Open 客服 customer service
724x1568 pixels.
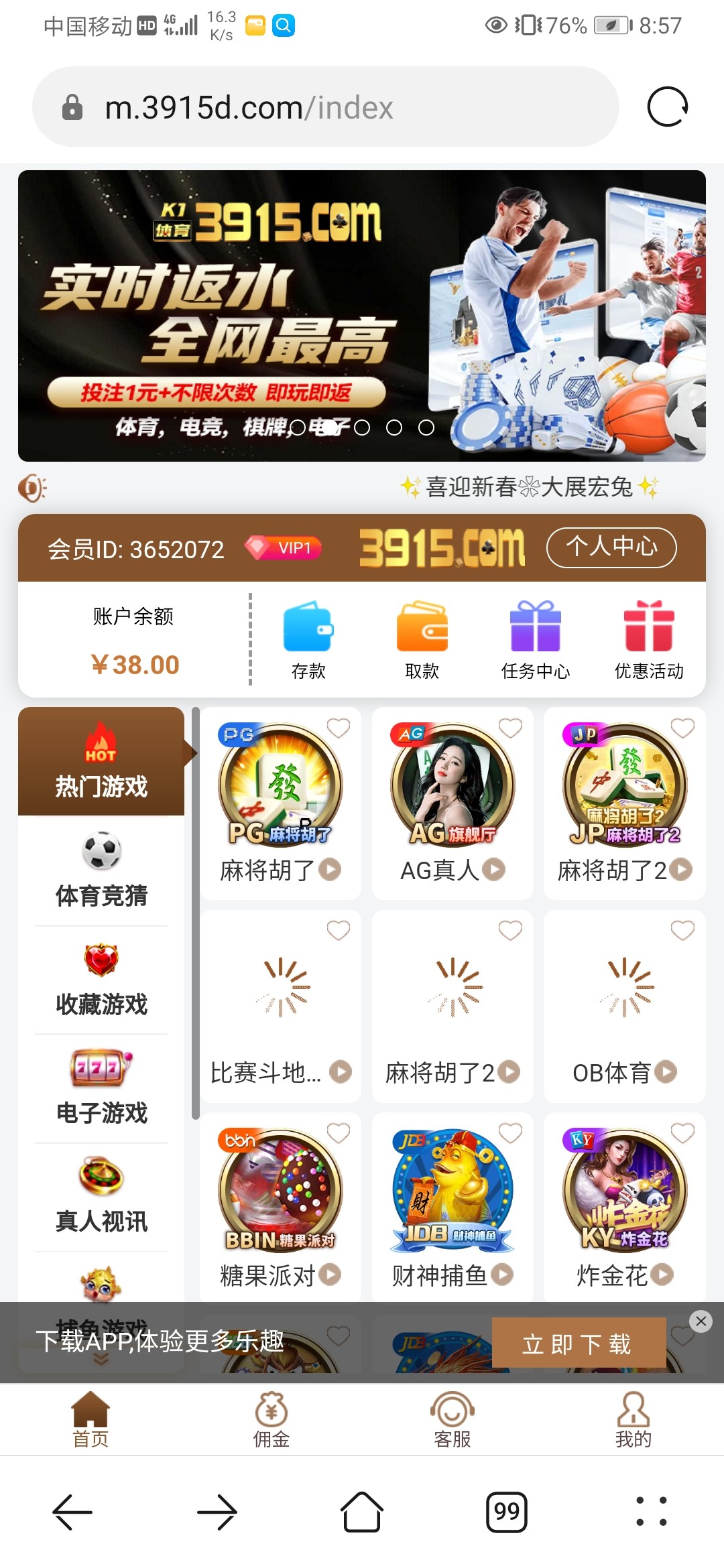[452, 1420]
